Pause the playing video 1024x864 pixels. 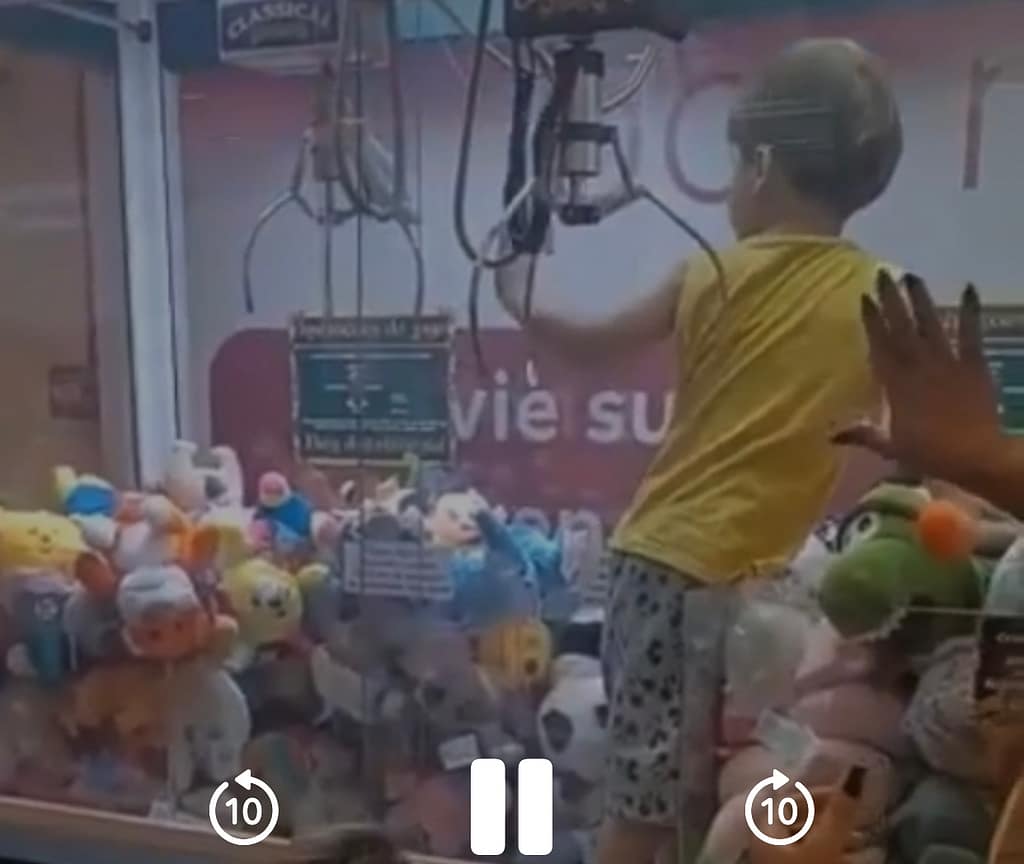click(511, 806)
